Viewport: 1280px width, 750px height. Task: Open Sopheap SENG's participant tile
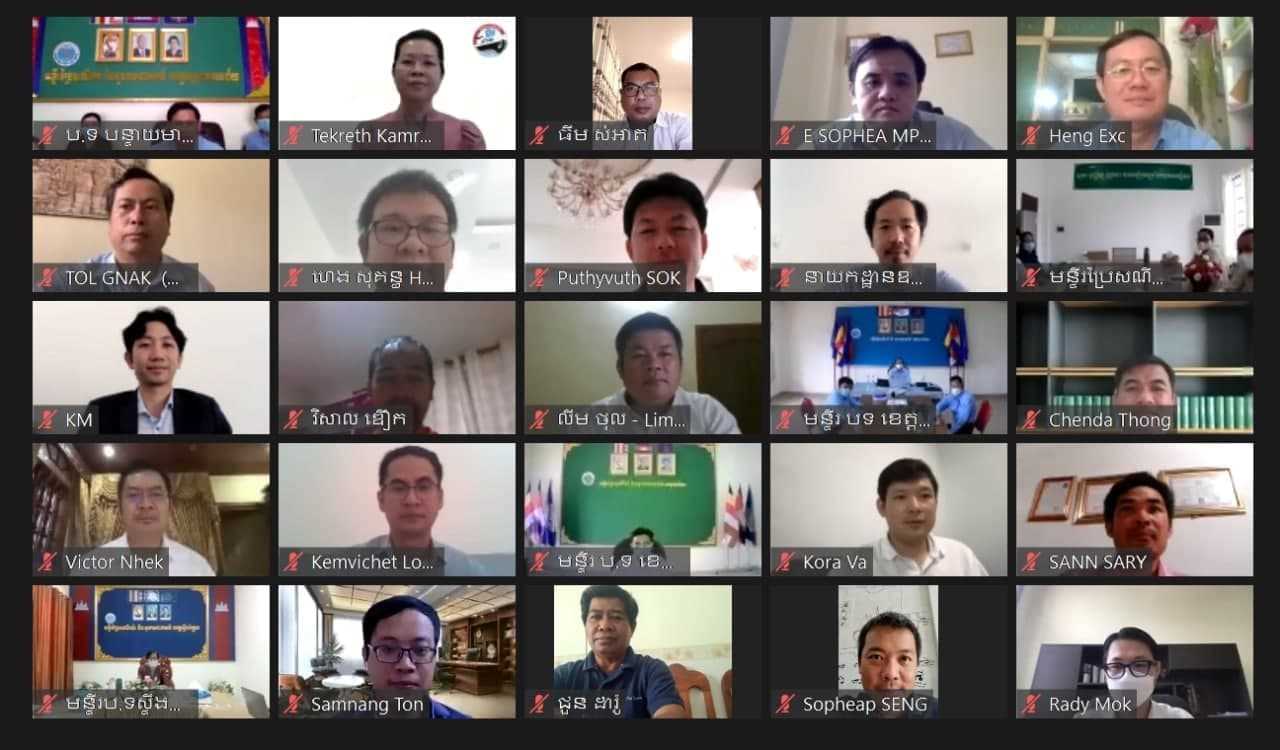(x=889, y=651)
